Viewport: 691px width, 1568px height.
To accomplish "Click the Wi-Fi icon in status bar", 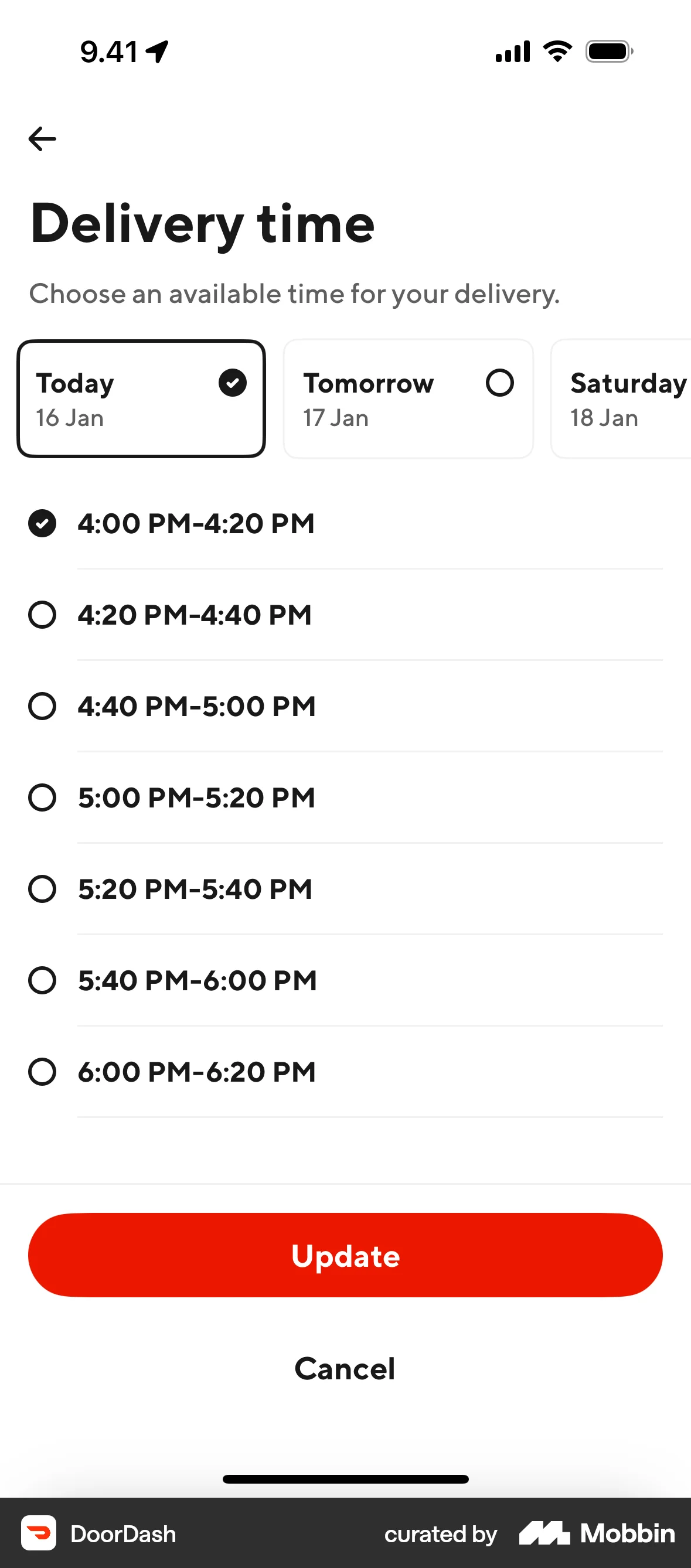I will point(556,51).
